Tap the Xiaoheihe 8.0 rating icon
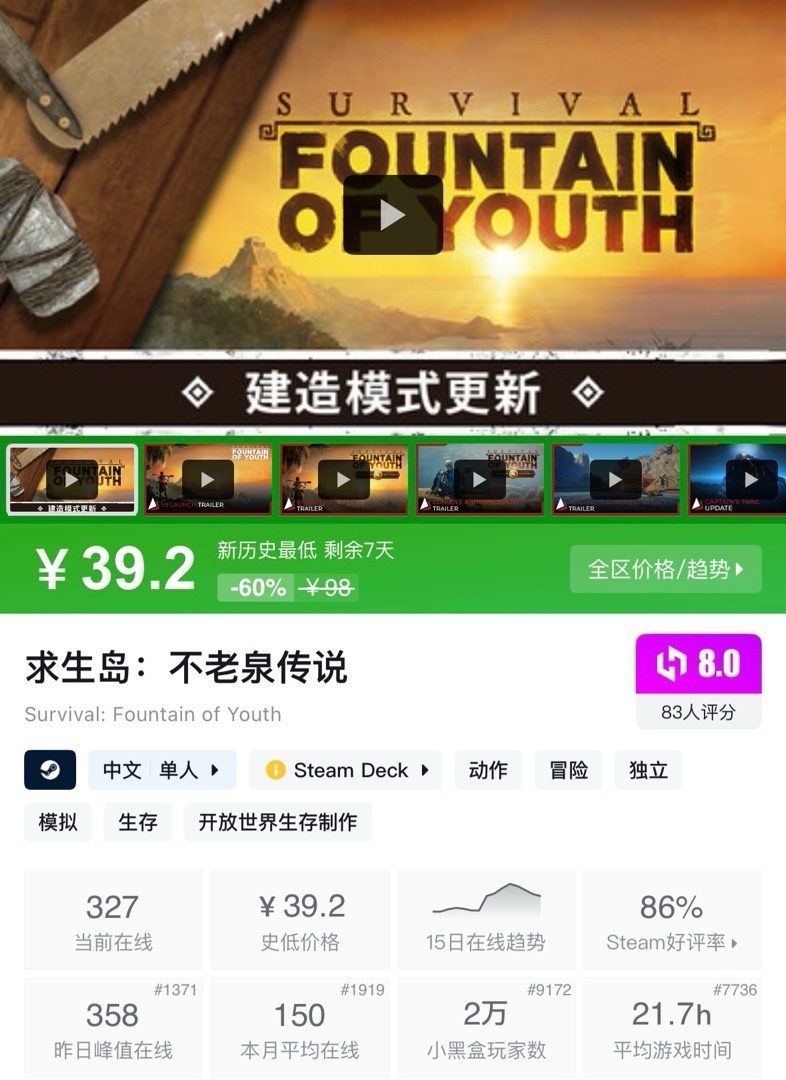This screenshot has width=786, height=1080. pyautogui.click(x=697, y=663)
